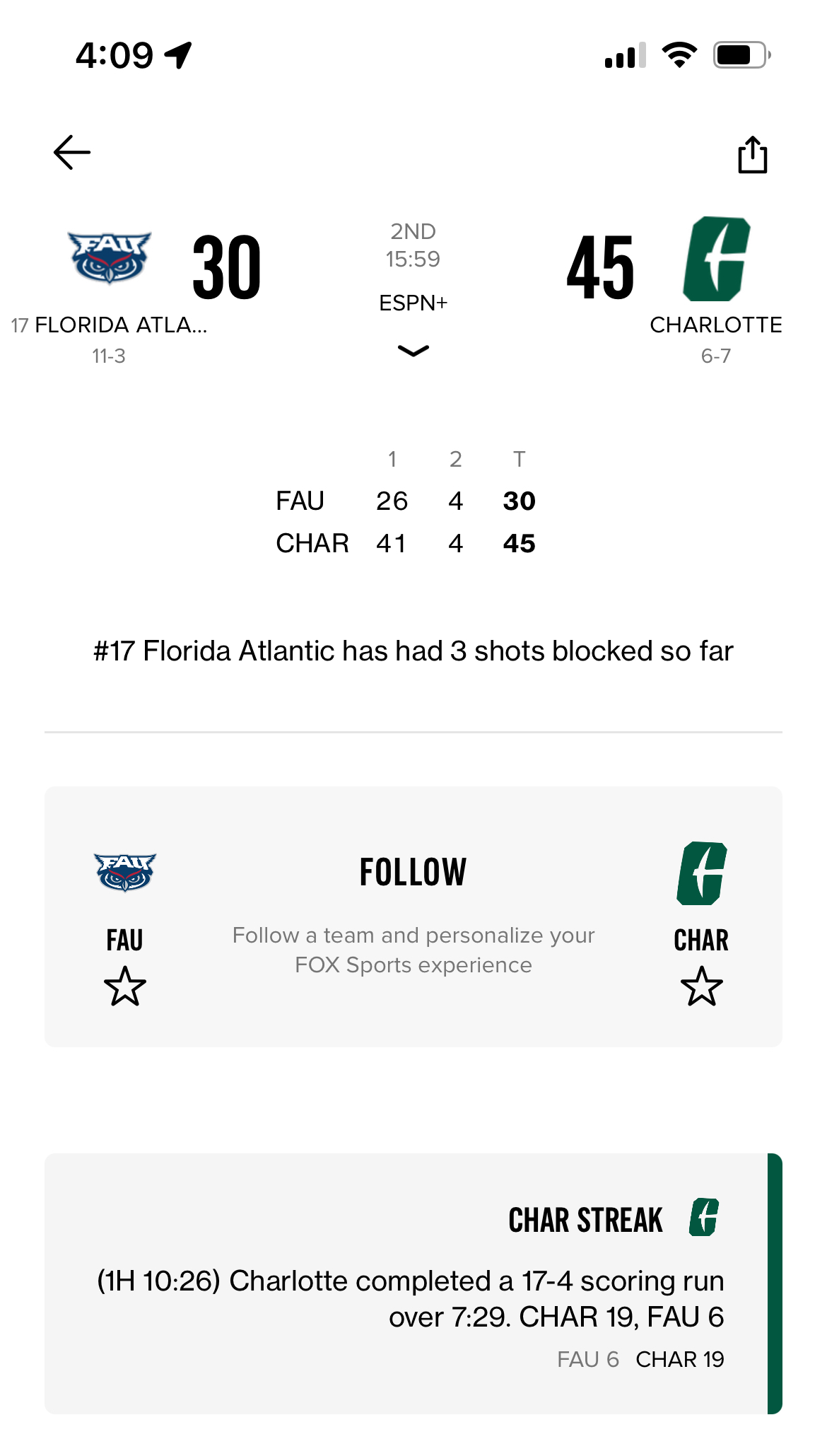827x1456 pixels.
Task: Share this game
Action: pos(752,155)
